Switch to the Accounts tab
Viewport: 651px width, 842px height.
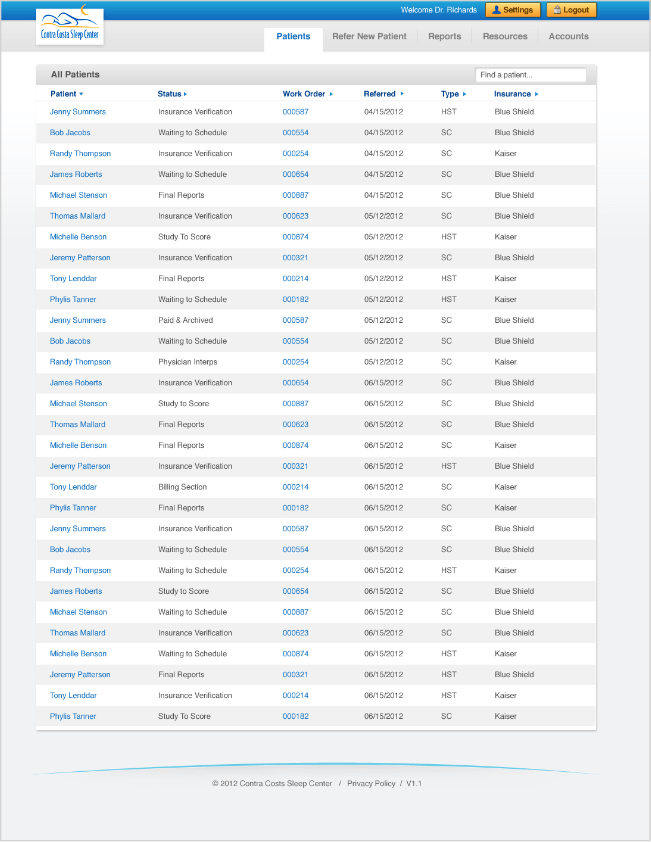click(x=568, y=36)
